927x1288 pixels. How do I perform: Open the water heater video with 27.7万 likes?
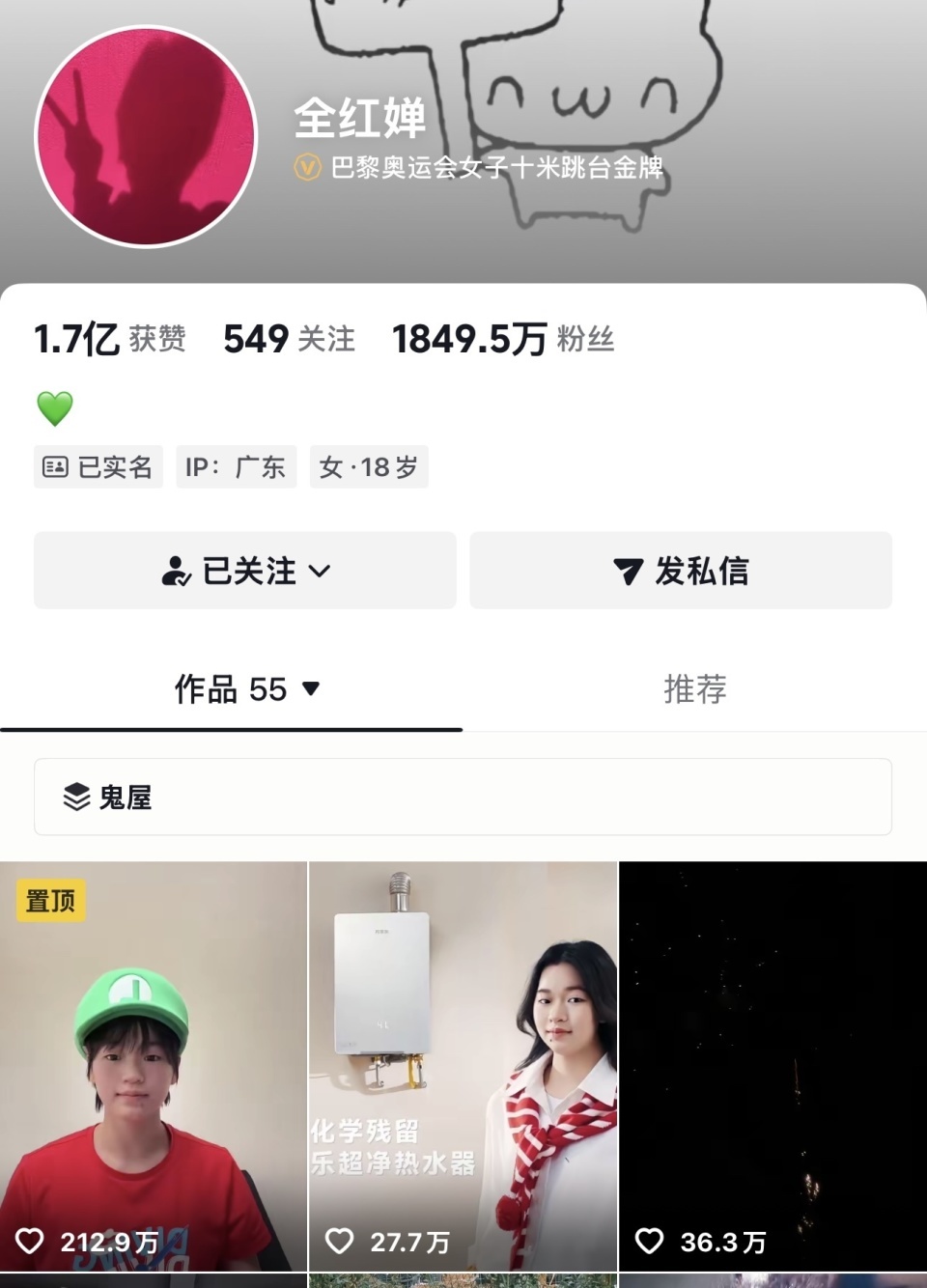[x=463, y=1066]
